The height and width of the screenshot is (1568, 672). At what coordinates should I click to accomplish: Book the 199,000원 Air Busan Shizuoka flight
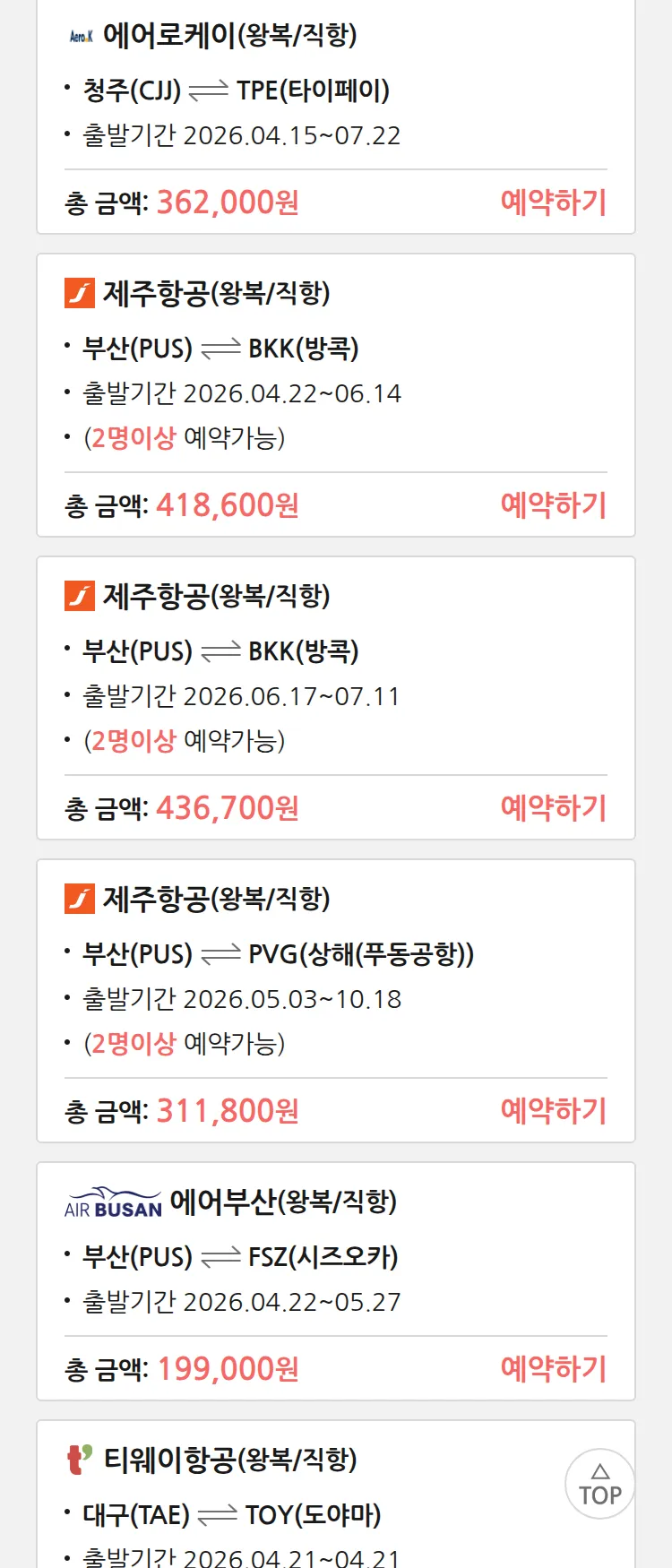click(x=553, y=1369)
